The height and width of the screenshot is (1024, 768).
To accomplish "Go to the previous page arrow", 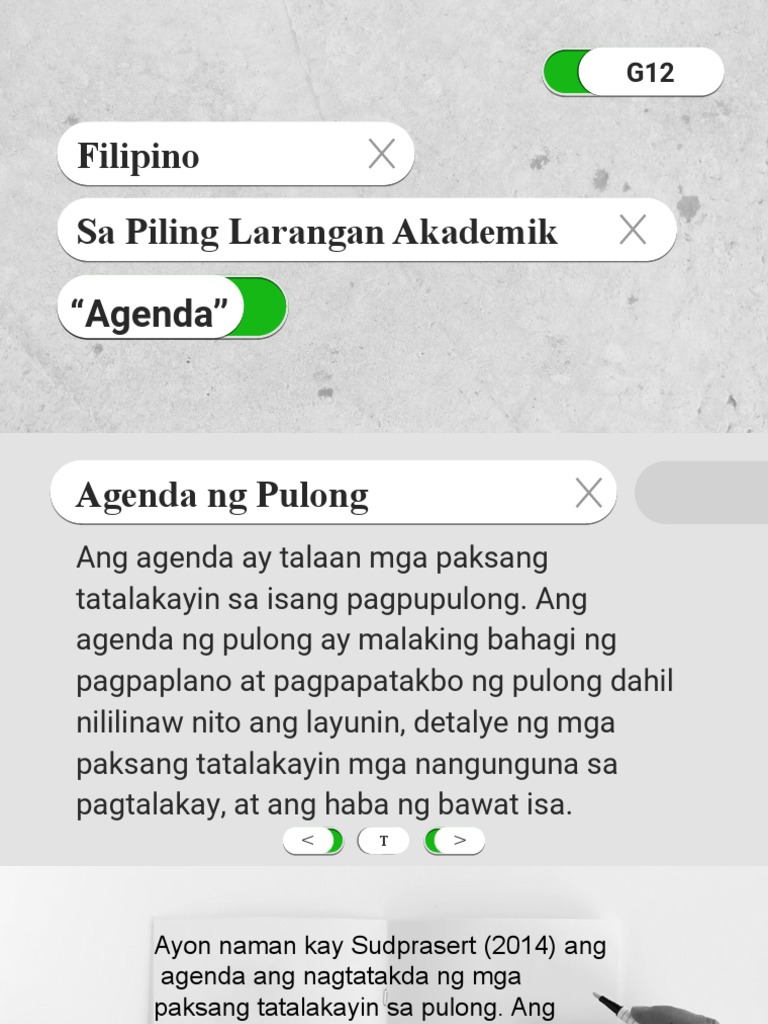I will pos(313,840).
